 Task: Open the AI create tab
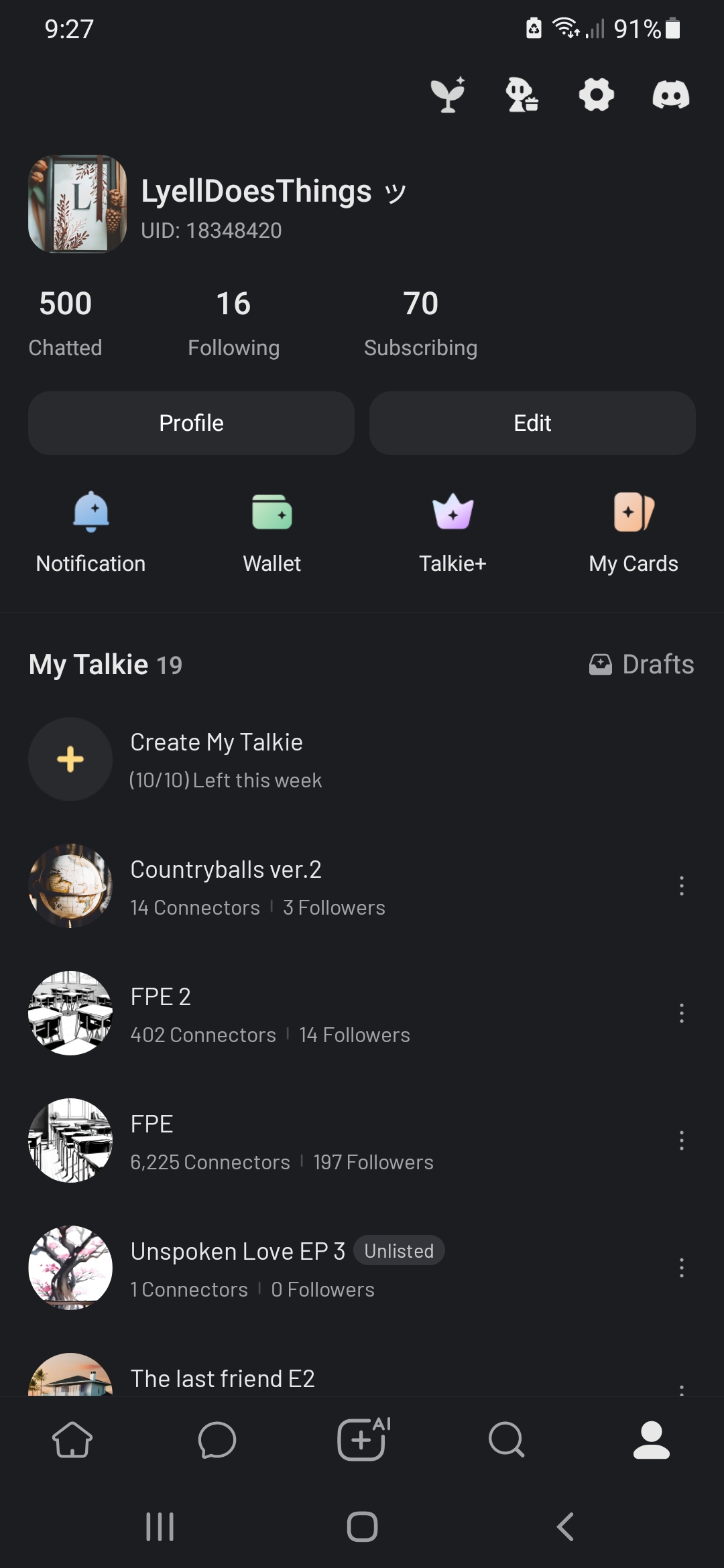(362, 1439)
